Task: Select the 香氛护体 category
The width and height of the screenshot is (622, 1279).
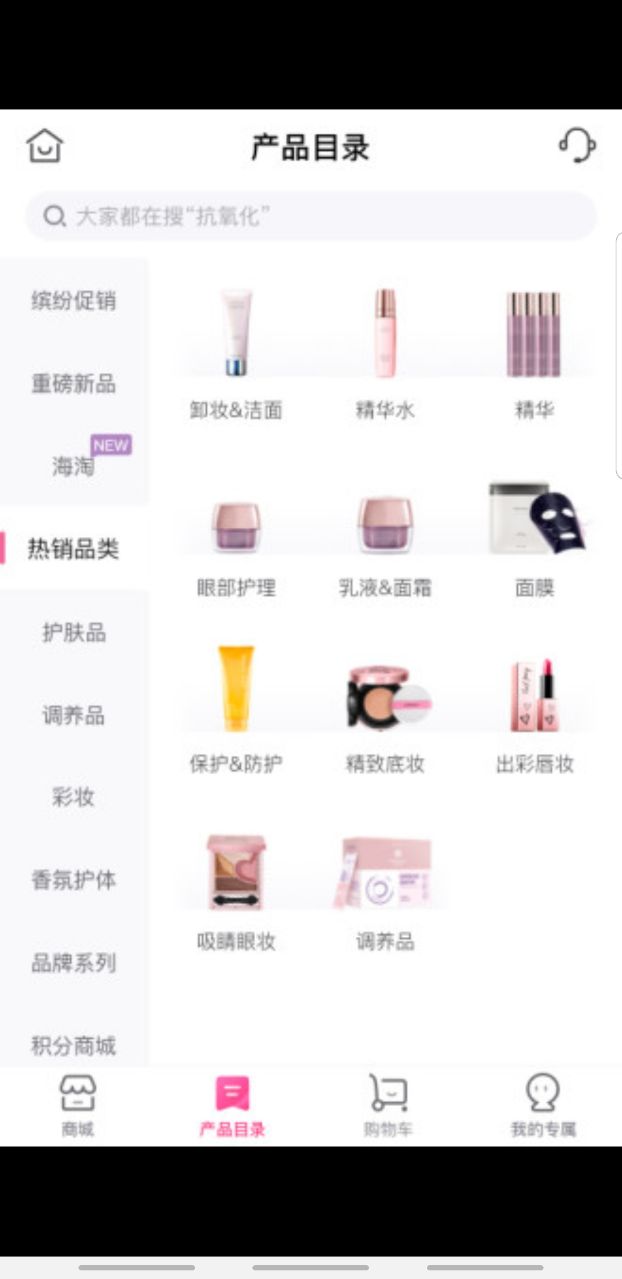Action: (x=74, y=880)
